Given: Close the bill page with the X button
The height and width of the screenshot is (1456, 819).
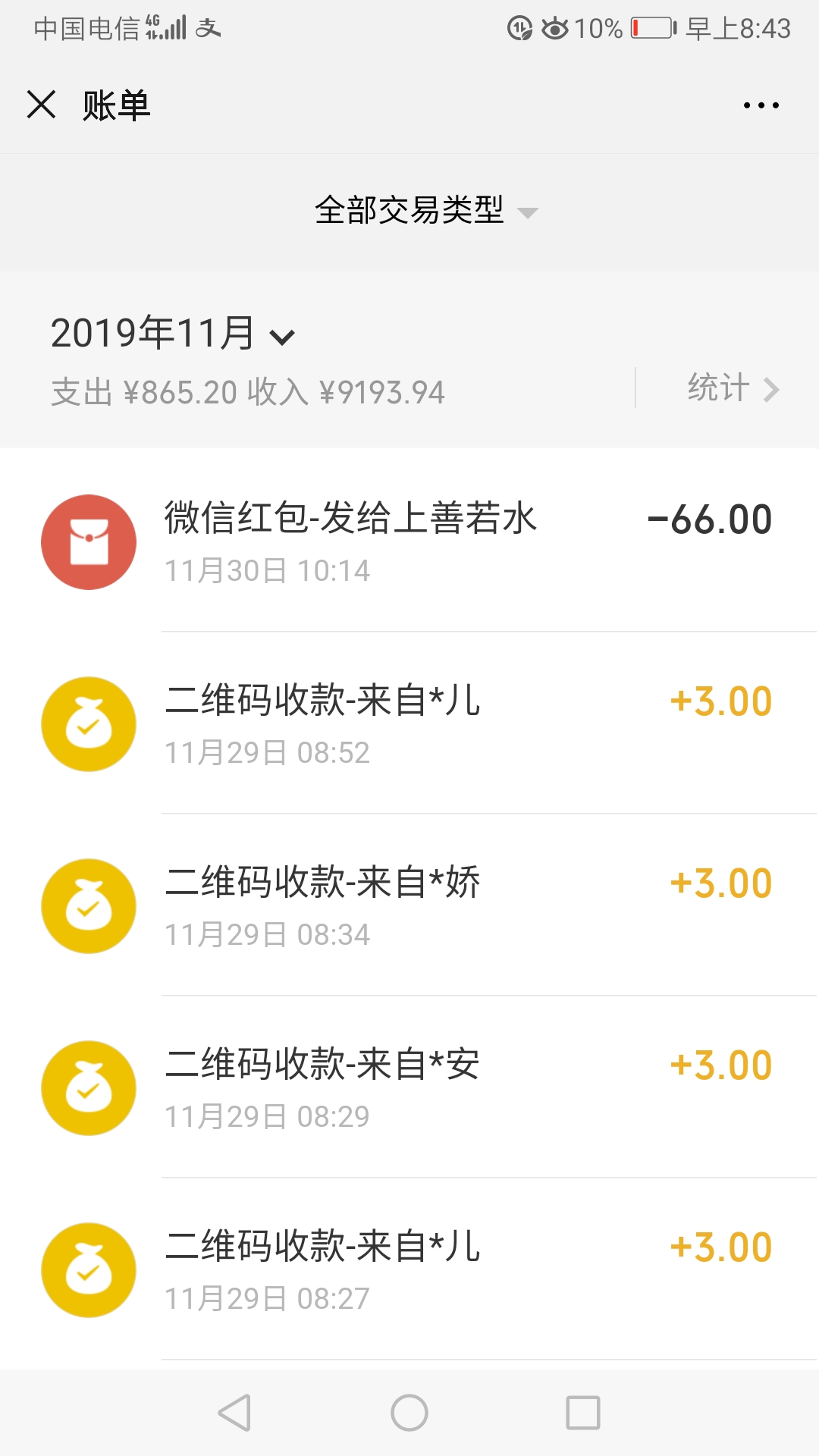Looking at the screenshot, I should (x=41, y=105).
